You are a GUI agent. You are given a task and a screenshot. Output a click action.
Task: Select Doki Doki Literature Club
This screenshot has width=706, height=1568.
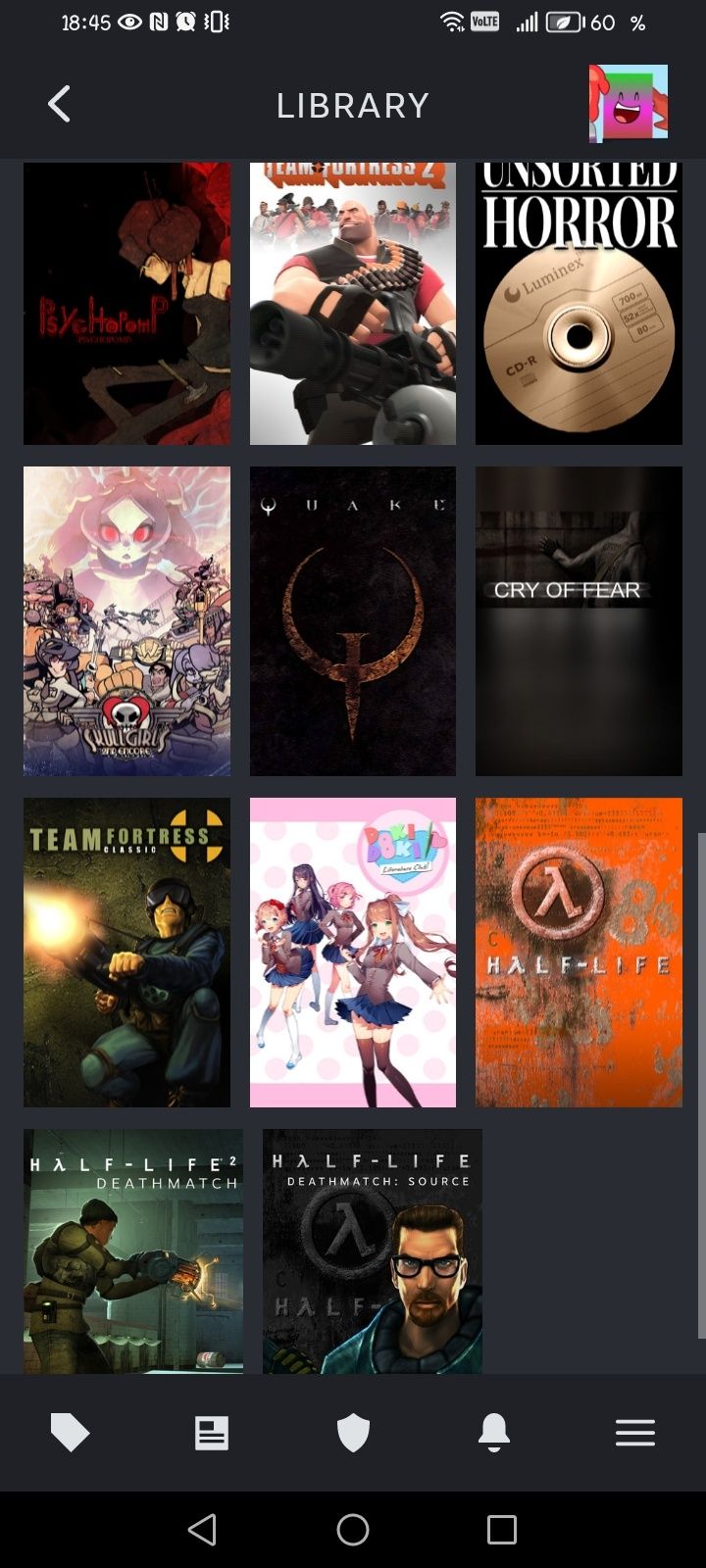click(x=352, y=952)
